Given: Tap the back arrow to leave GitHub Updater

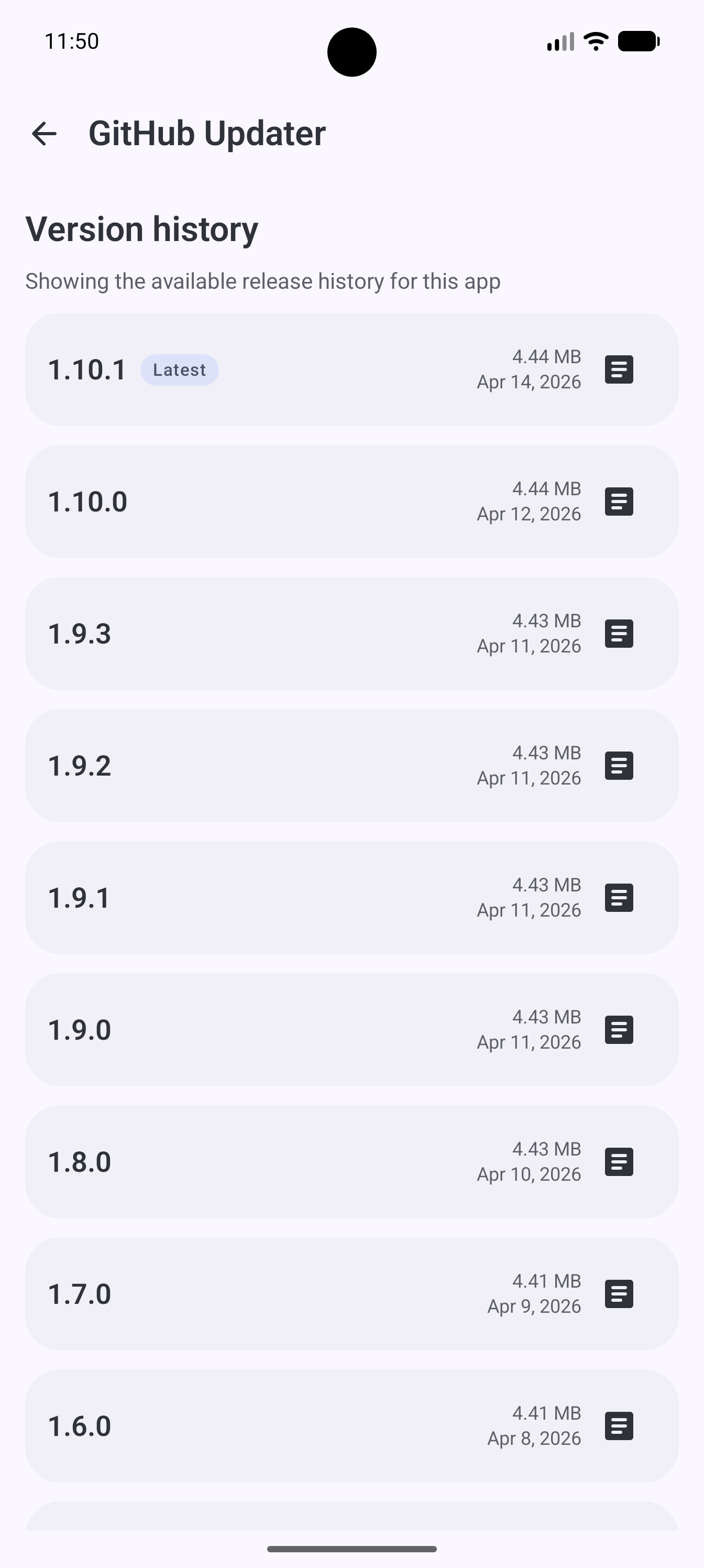Looking at the screenshot, I should tap(44, 133).
